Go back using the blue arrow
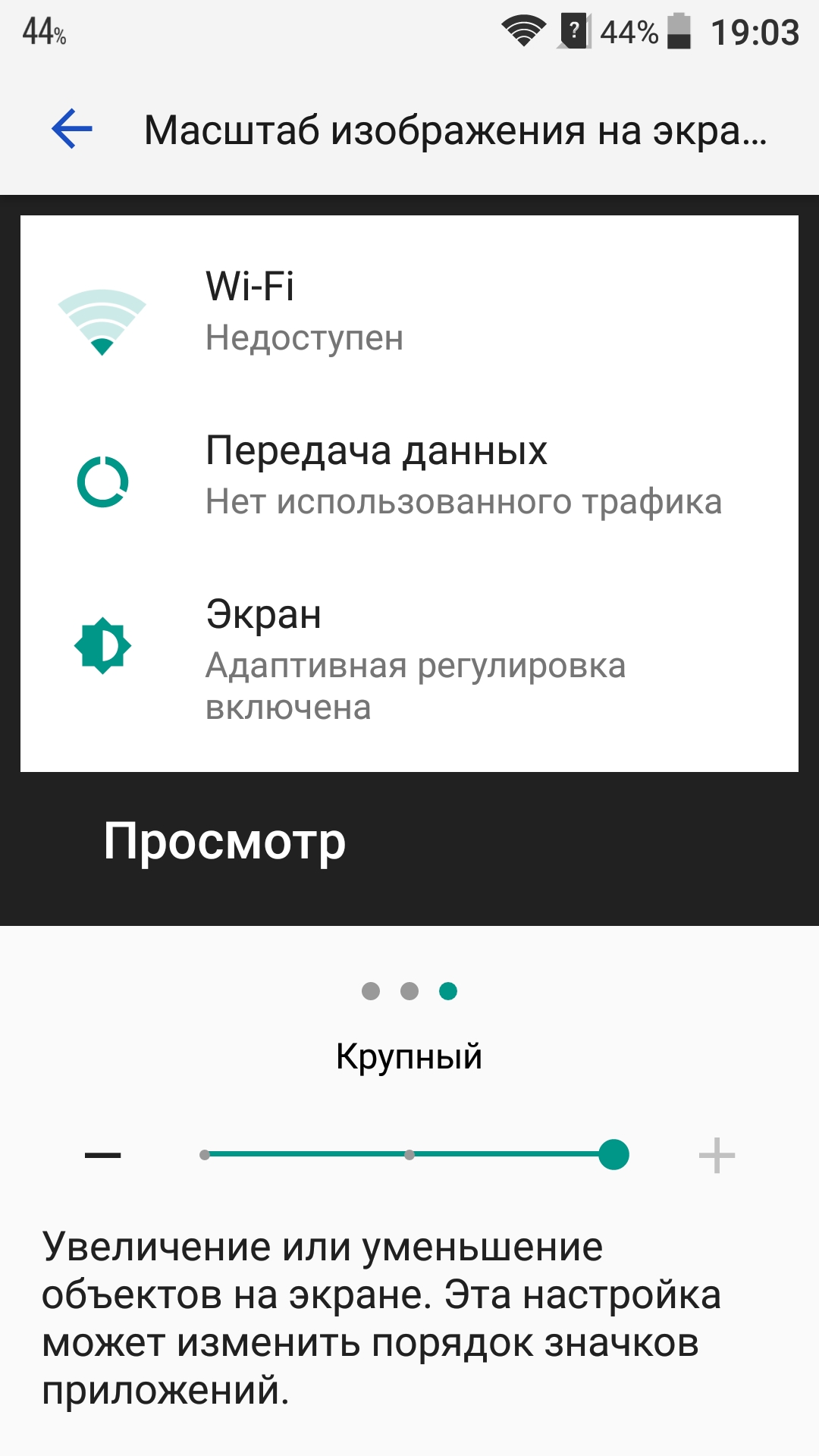Image resolution: width=819 pixels, height=1456 pixels. coord(72,129)
